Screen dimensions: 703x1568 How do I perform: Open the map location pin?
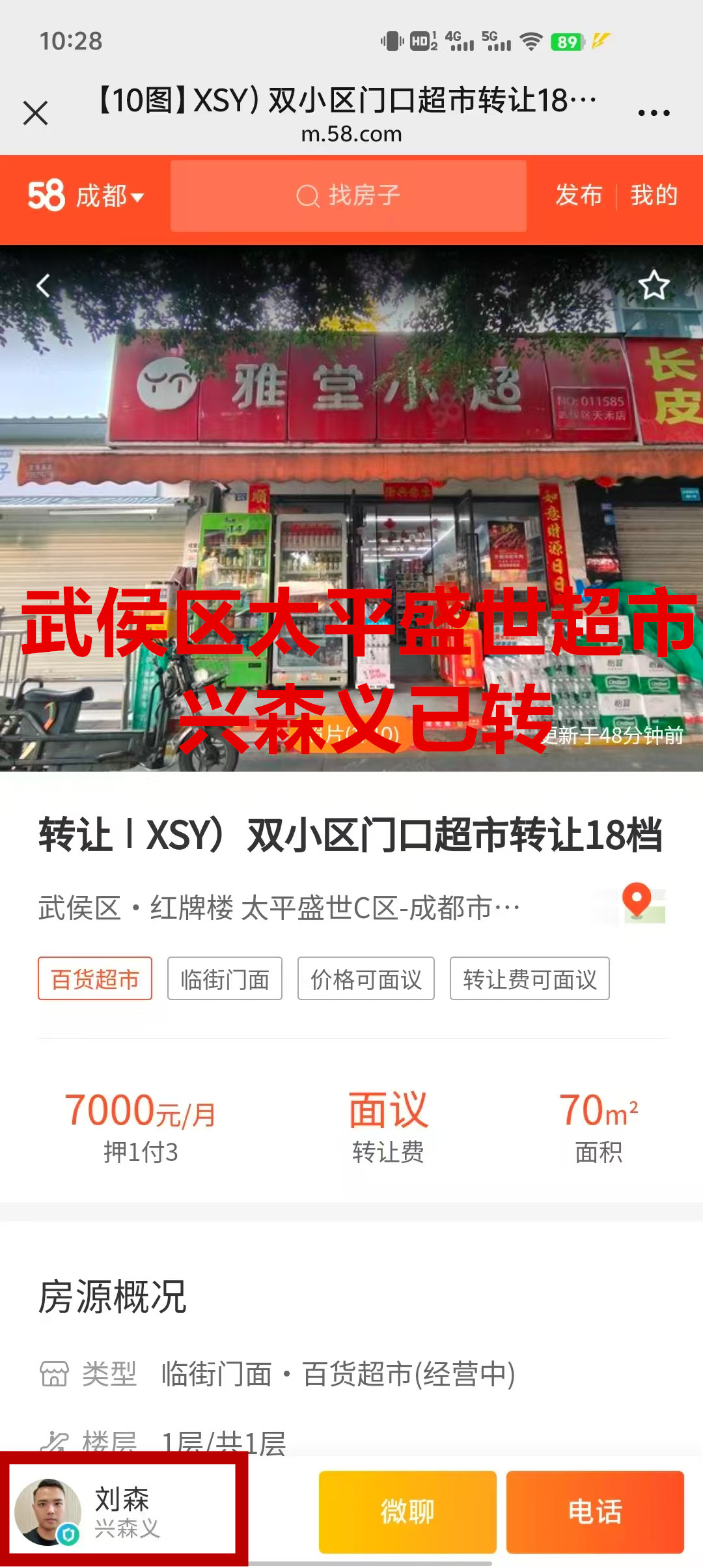click(638, 903)
